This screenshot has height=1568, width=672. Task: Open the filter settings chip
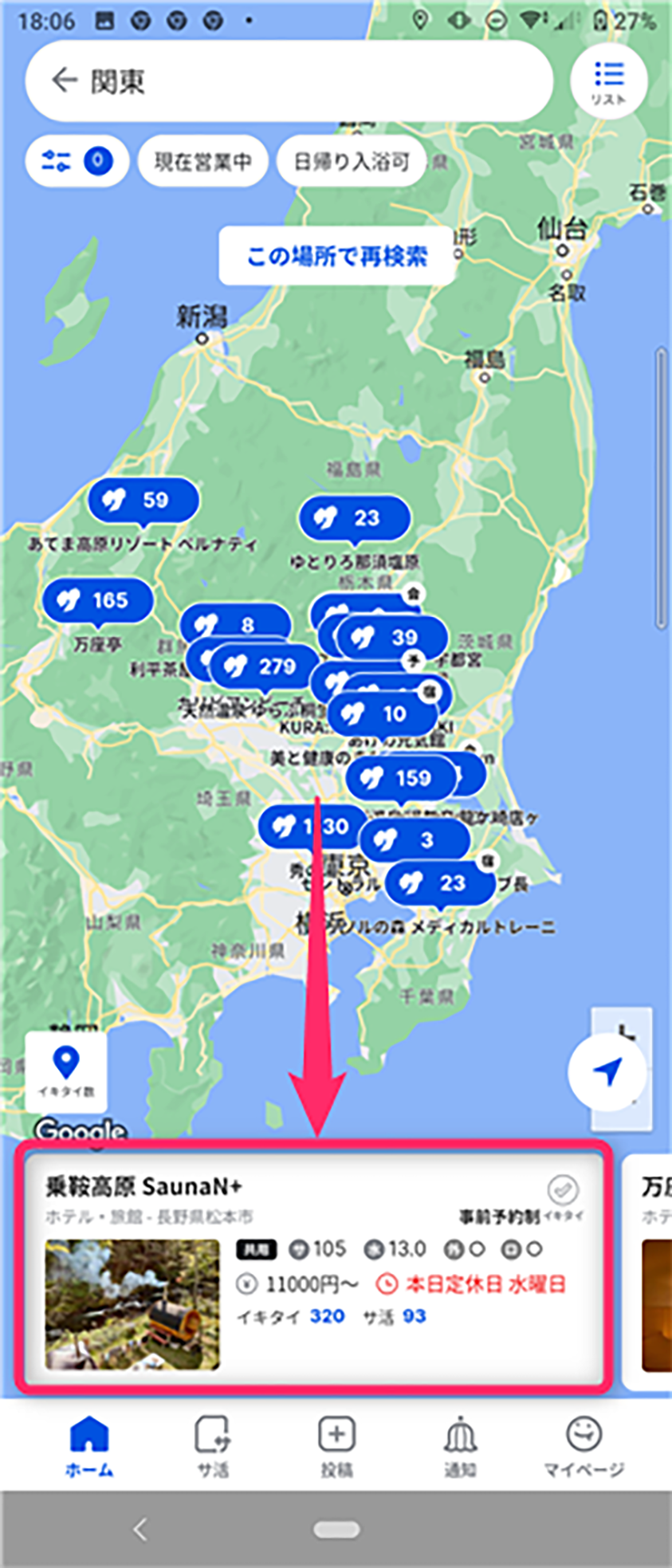(x=77, y=162)
